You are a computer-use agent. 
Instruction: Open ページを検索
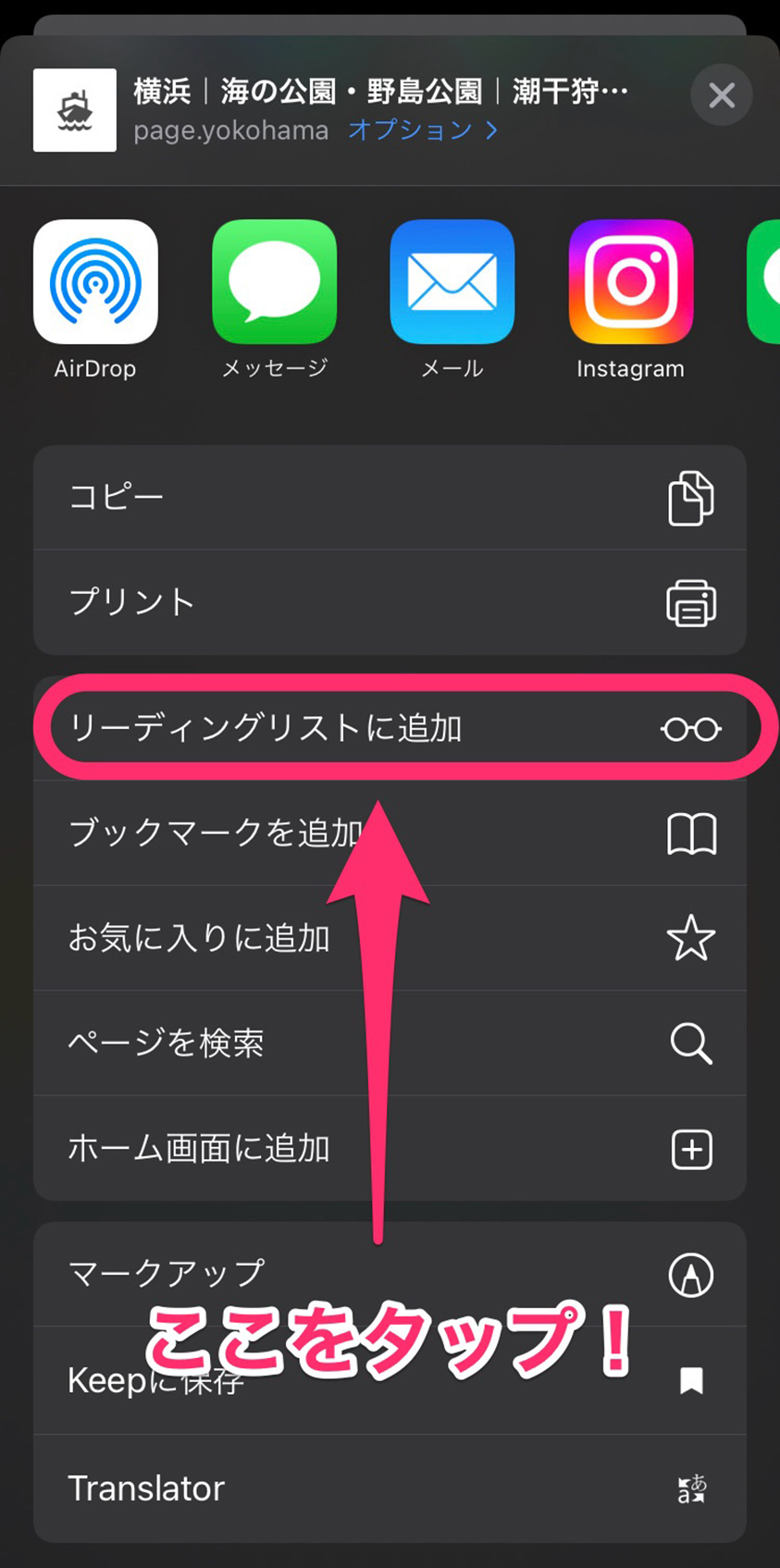tap(390, 1043)
